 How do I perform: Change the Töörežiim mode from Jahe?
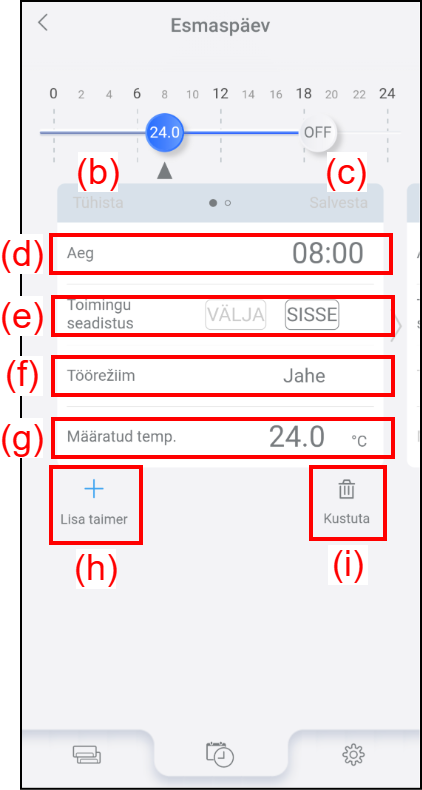[x=221, y=376]
